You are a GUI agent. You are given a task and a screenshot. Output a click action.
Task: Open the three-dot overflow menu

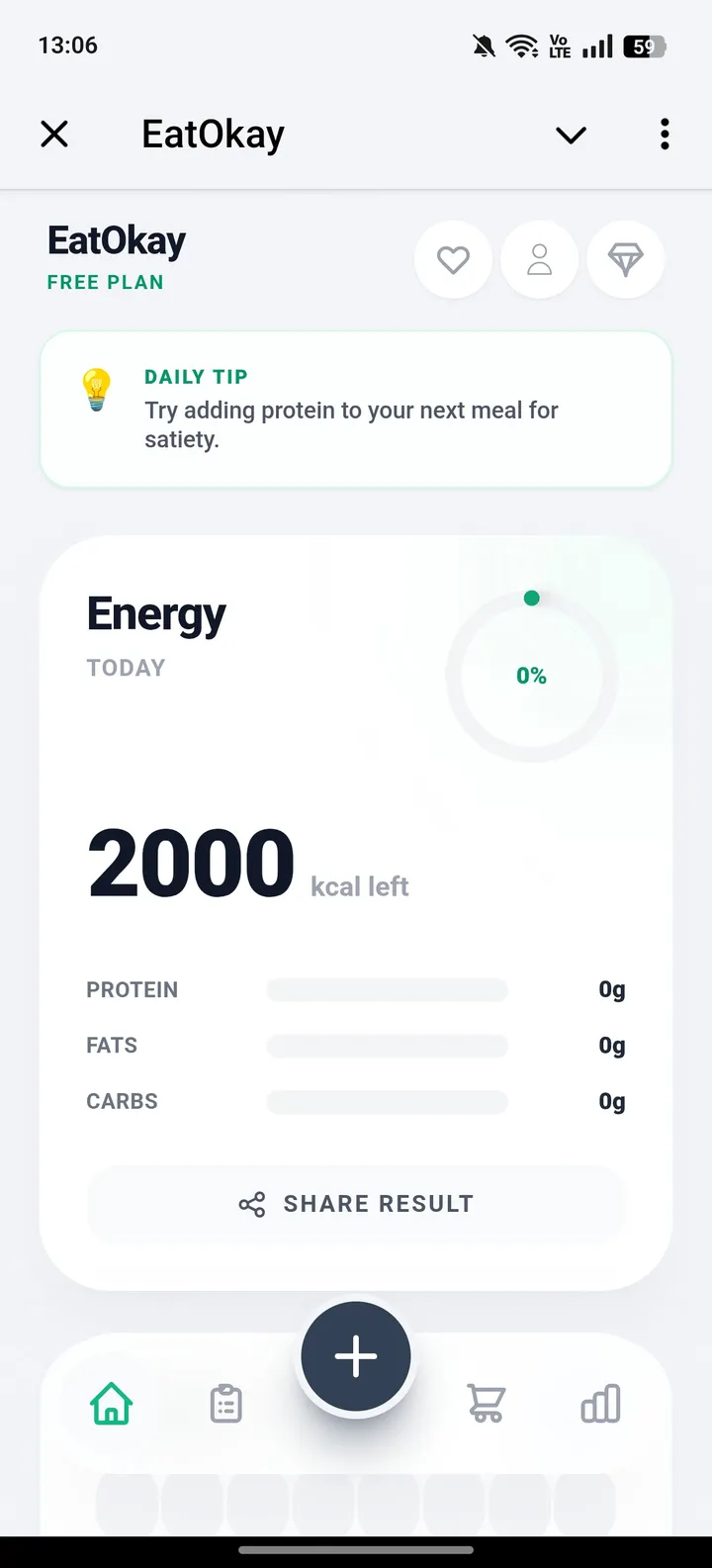664,135
